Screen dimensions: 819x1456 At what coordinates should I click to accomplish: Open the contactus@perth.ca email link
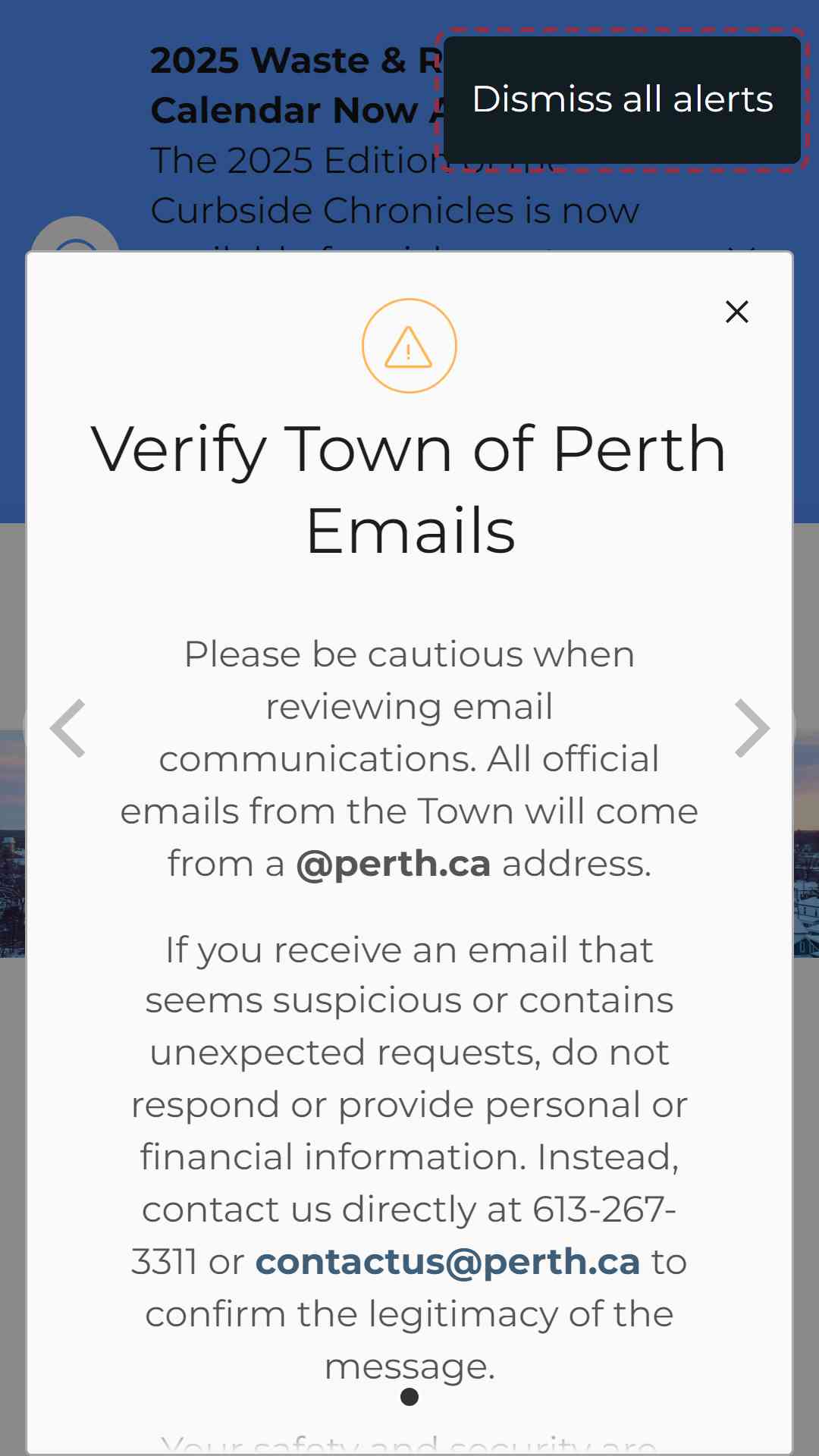coord(447,1262)
